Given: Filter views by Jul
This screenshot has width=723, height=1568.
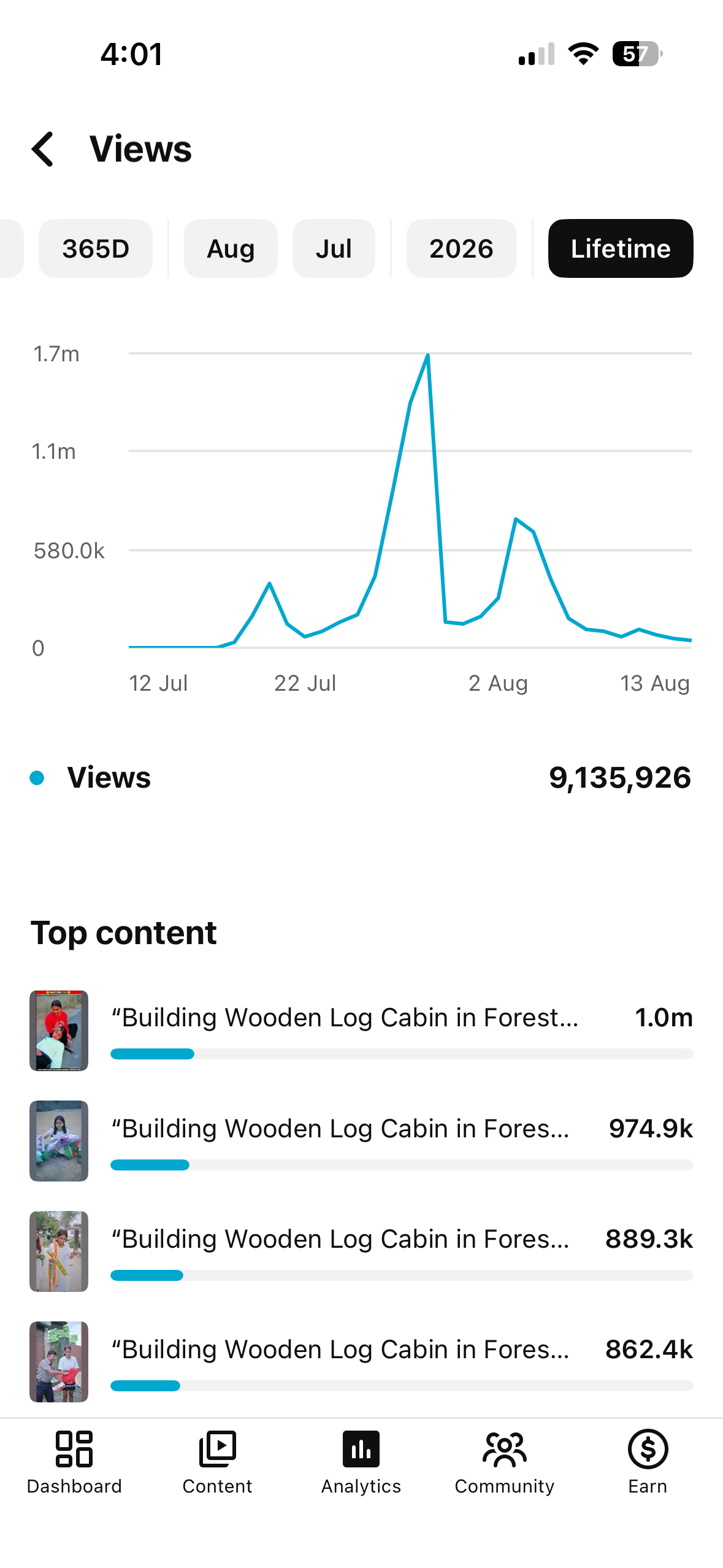Looking at the screenshot, I should 334,248.
